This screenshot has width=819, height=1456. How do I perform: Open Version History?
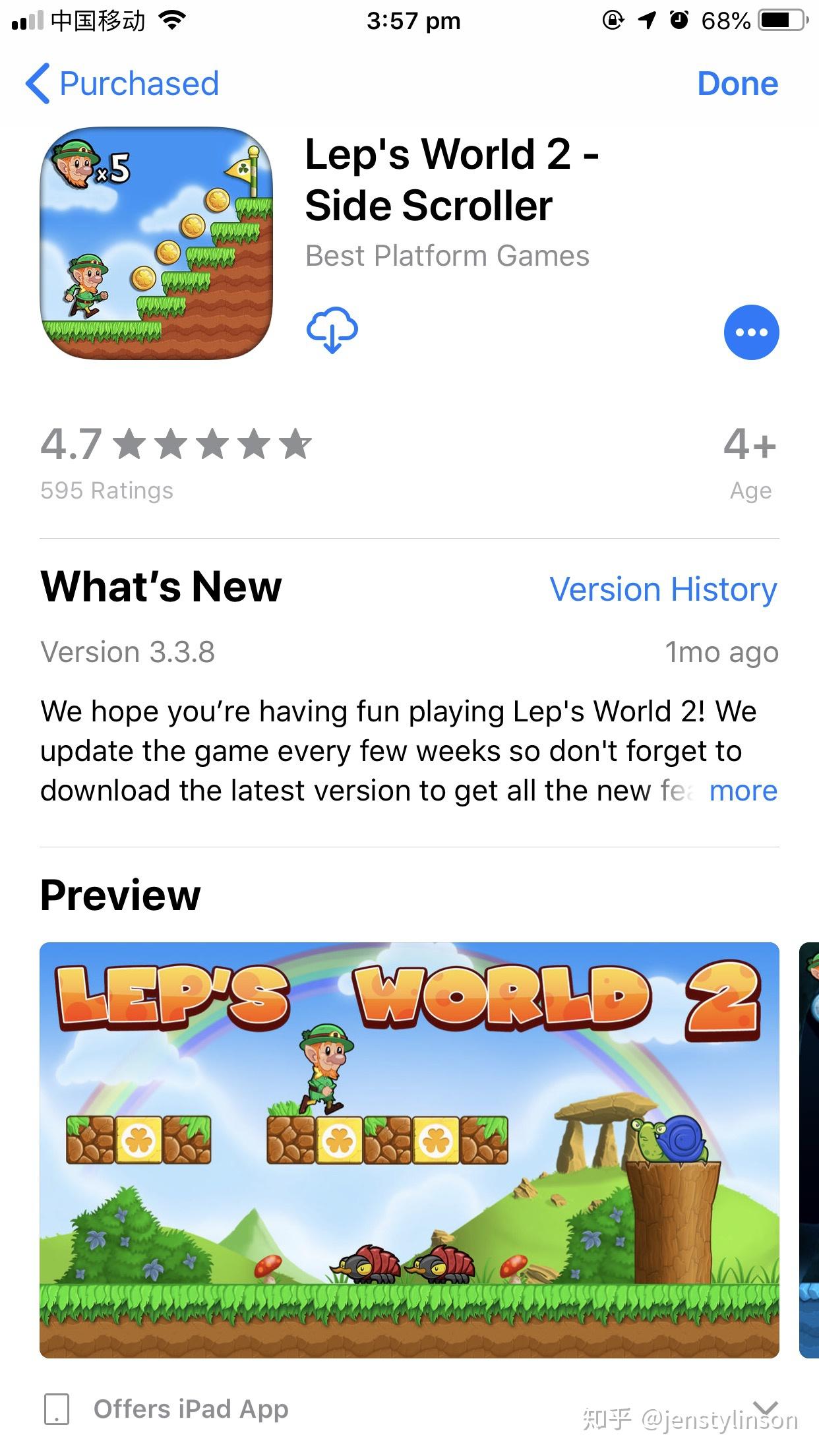663,590
